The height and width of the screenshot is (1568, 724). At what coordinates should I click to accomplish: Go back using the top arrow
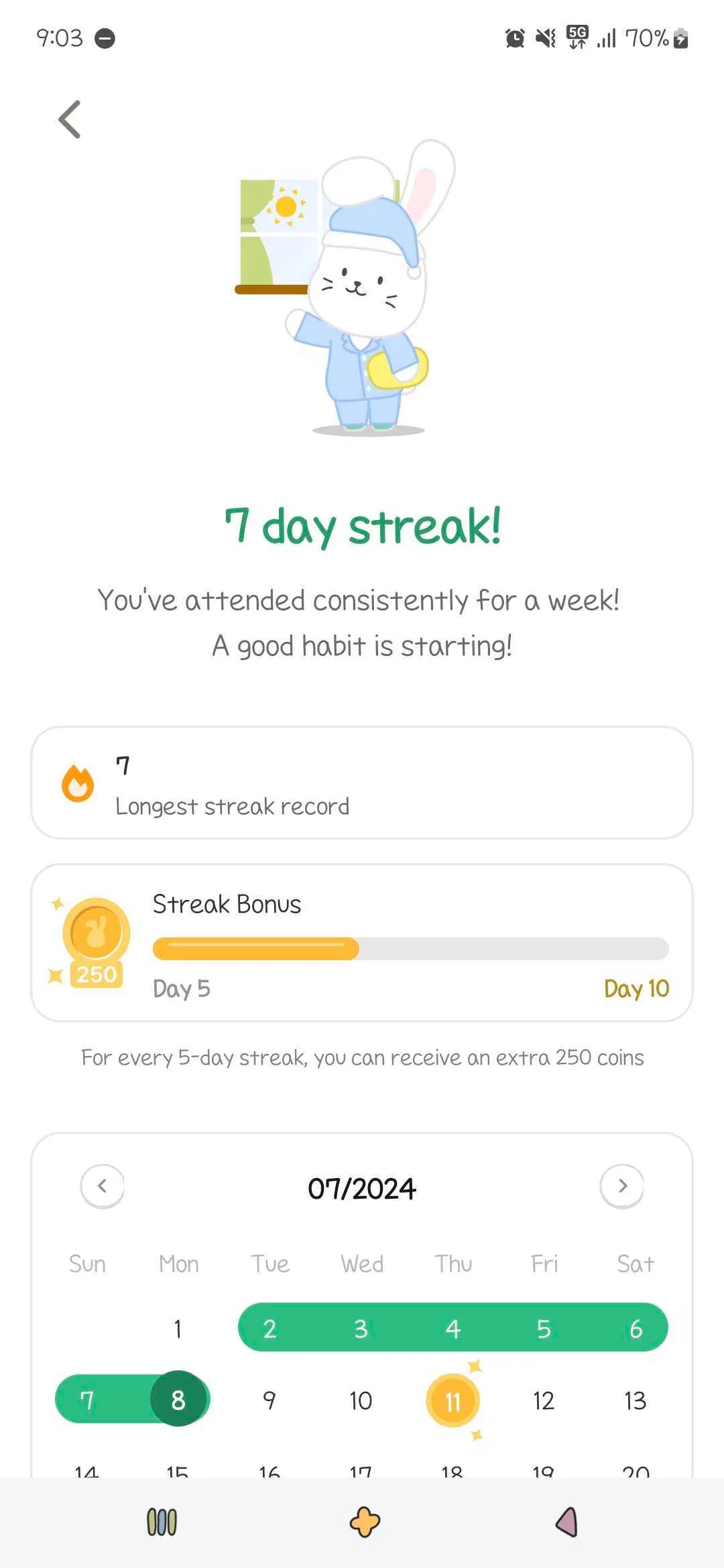(x=70, y=119)
